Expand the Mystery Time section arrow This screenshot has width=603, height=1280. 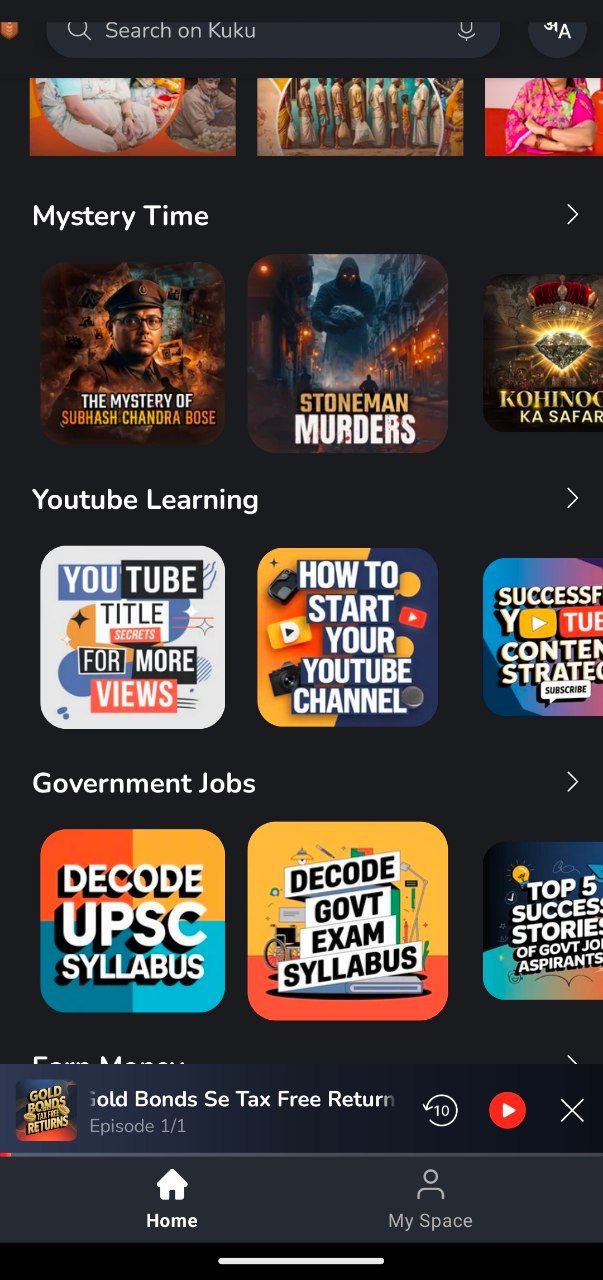click(x=572, y=215)
